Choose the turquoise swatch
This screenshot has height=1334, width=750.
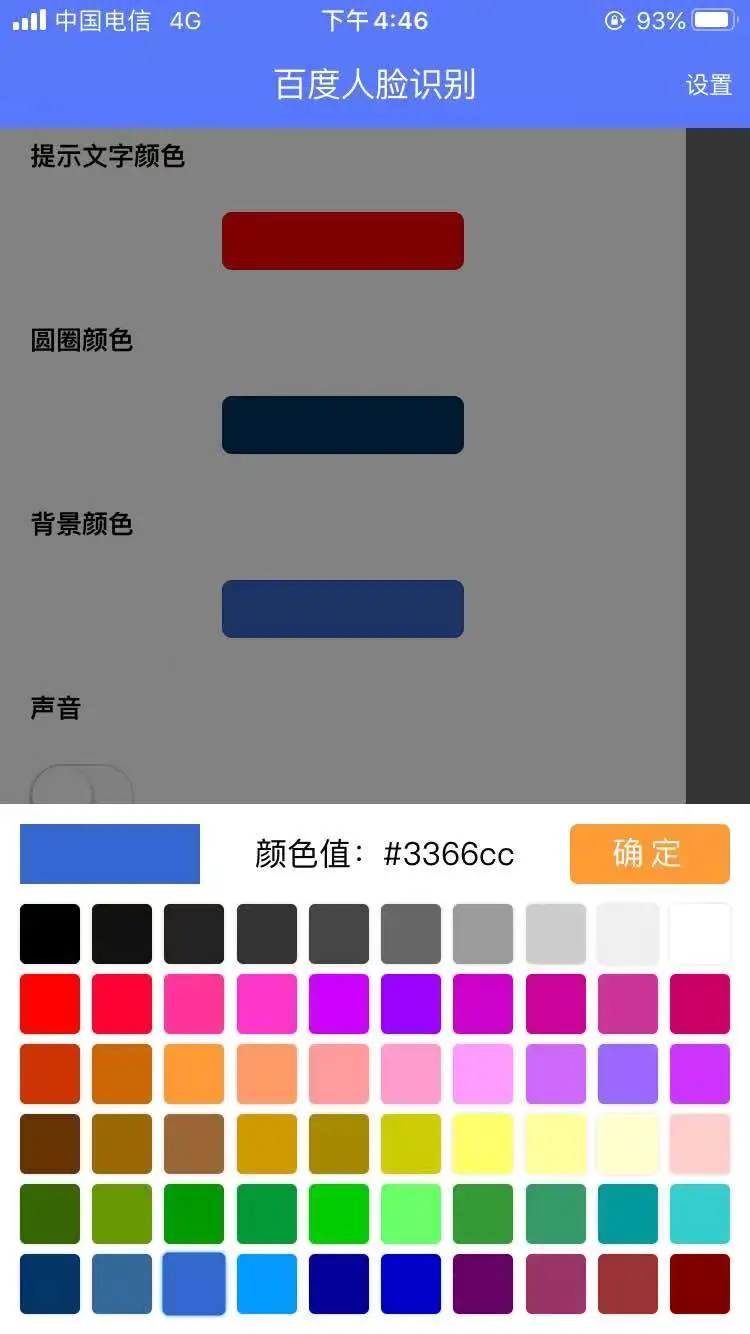click(700, 1214)
